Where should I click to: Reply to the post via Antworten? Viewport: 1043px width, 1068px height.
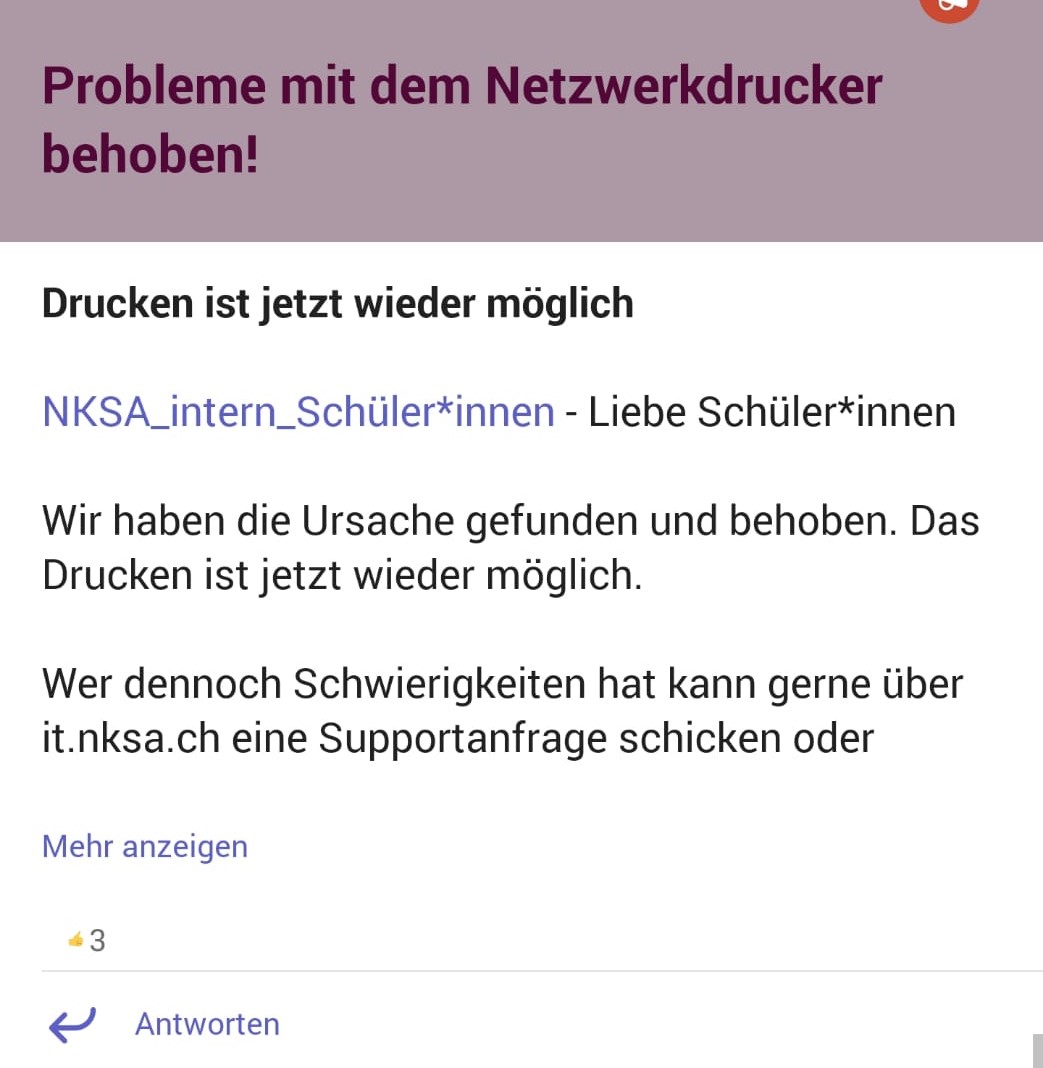(x=206, y=1024)
